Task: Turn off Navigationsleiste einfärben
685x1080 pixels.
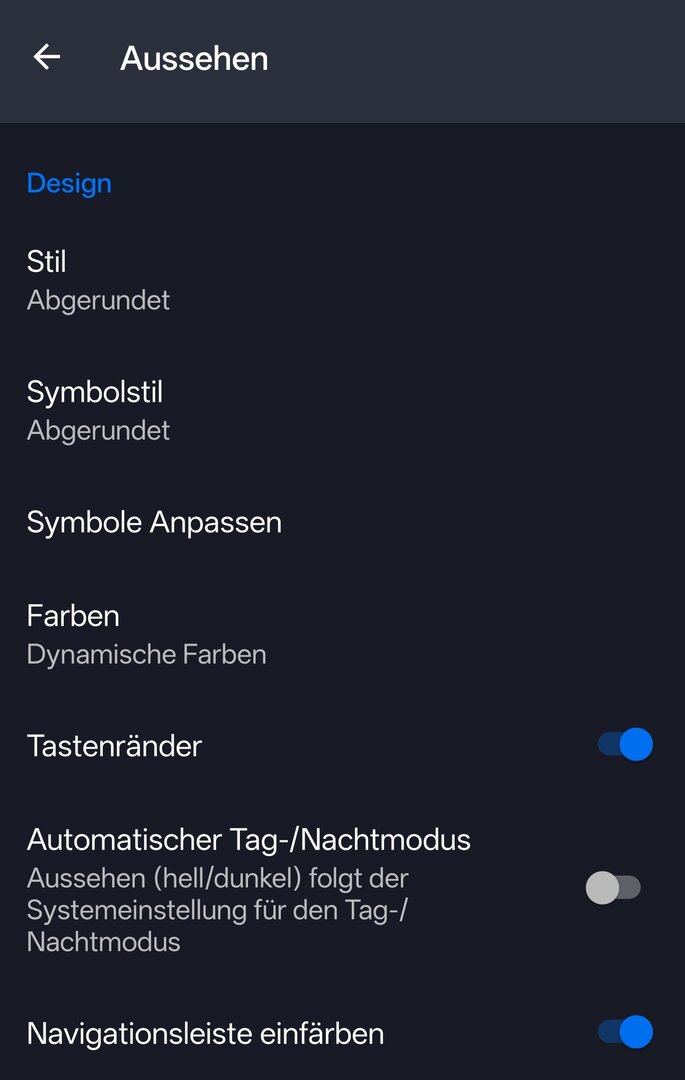Action: [625, 1032]
